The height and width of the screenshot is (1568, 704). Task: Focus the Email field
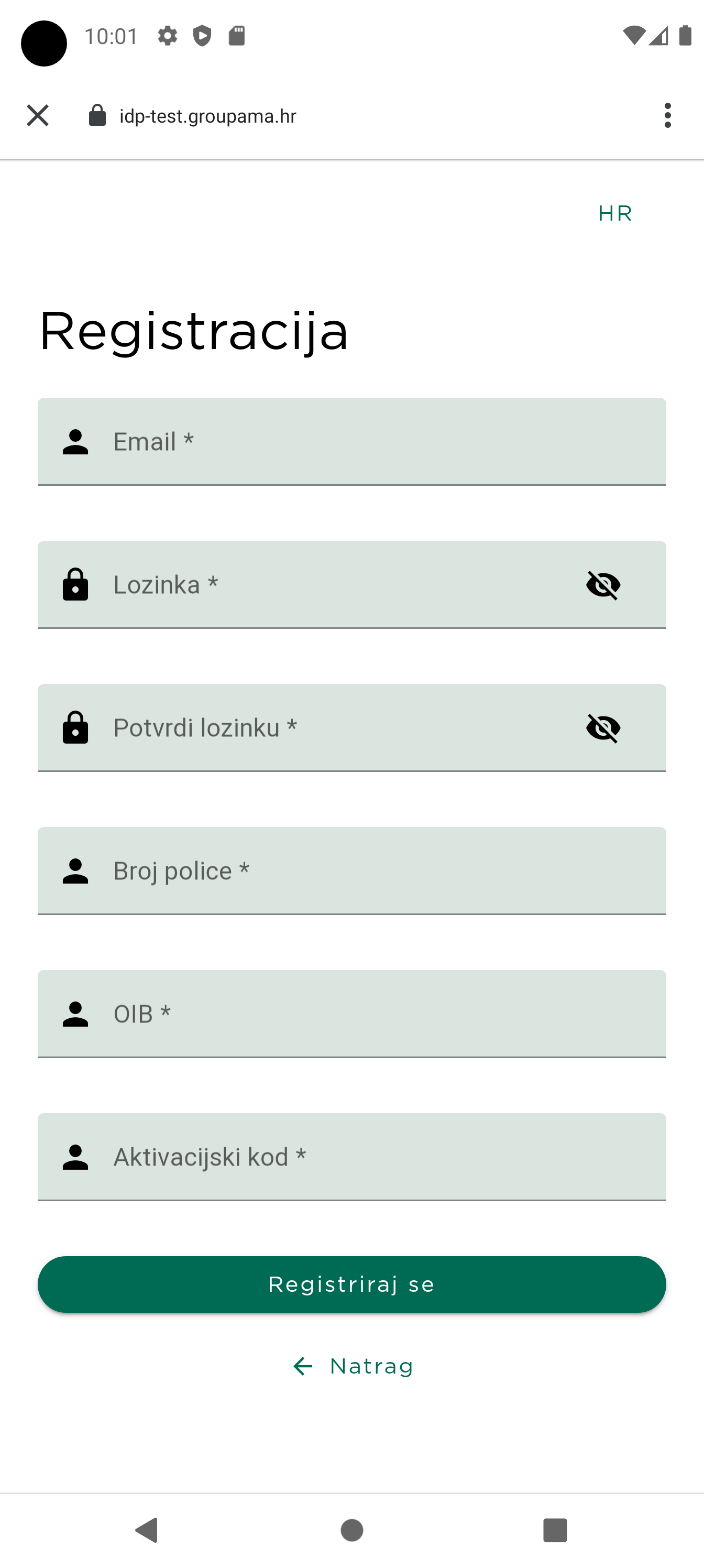pyautogui.click(x=351, y=441)
